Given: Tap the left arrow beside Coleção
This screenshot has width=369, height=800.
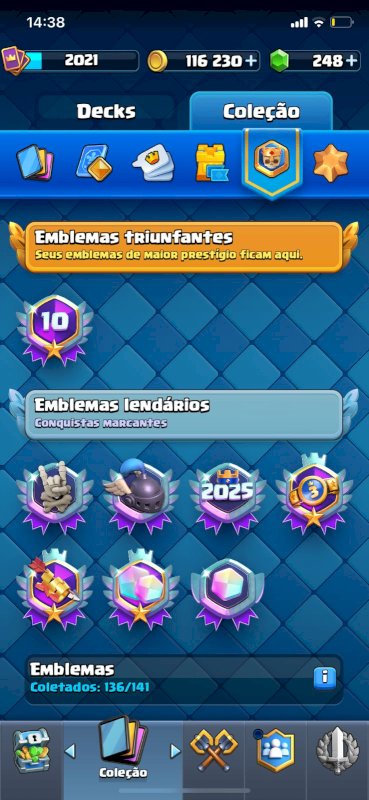Looking at the screenshot, I should pyautogui.click(x=70, y=751).
